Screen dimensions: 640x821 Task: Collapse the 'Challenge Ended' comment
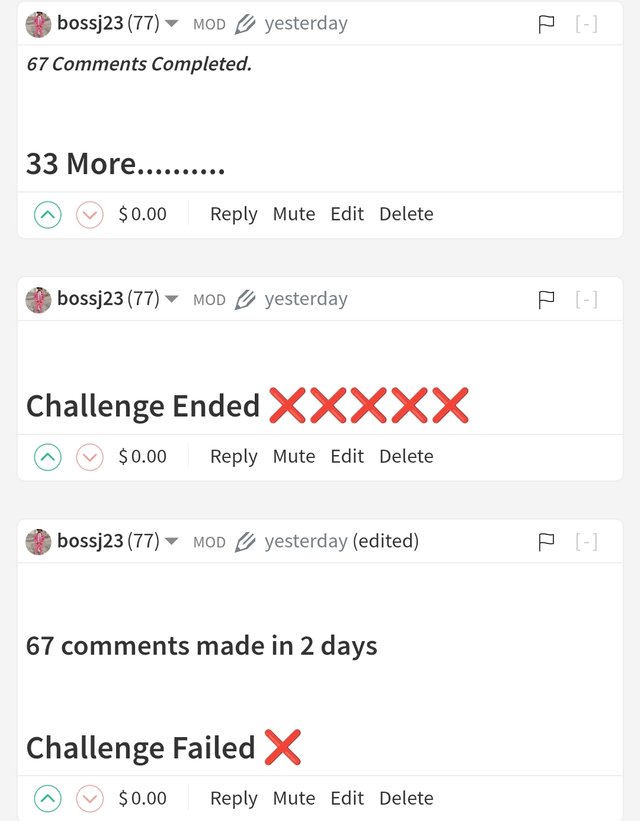pos(587,299)
